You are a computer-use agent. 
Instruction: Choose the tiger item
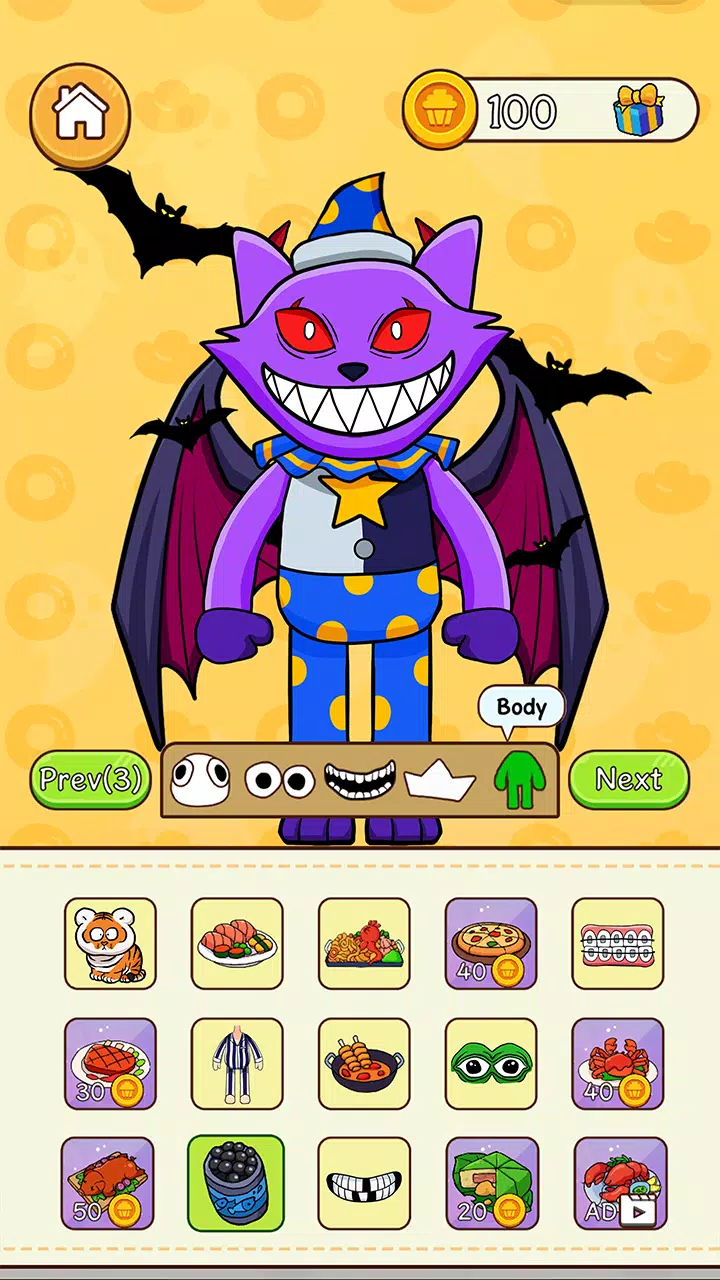tap(110, 944)
